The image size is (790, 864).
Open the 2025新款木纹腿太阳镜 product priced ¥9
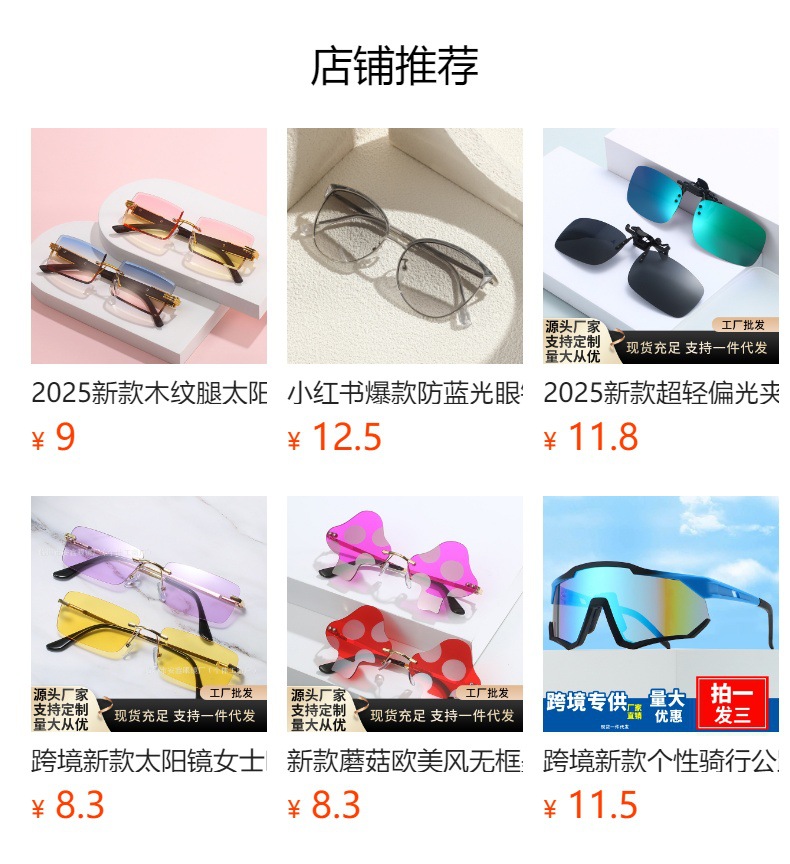click(149, 246)
